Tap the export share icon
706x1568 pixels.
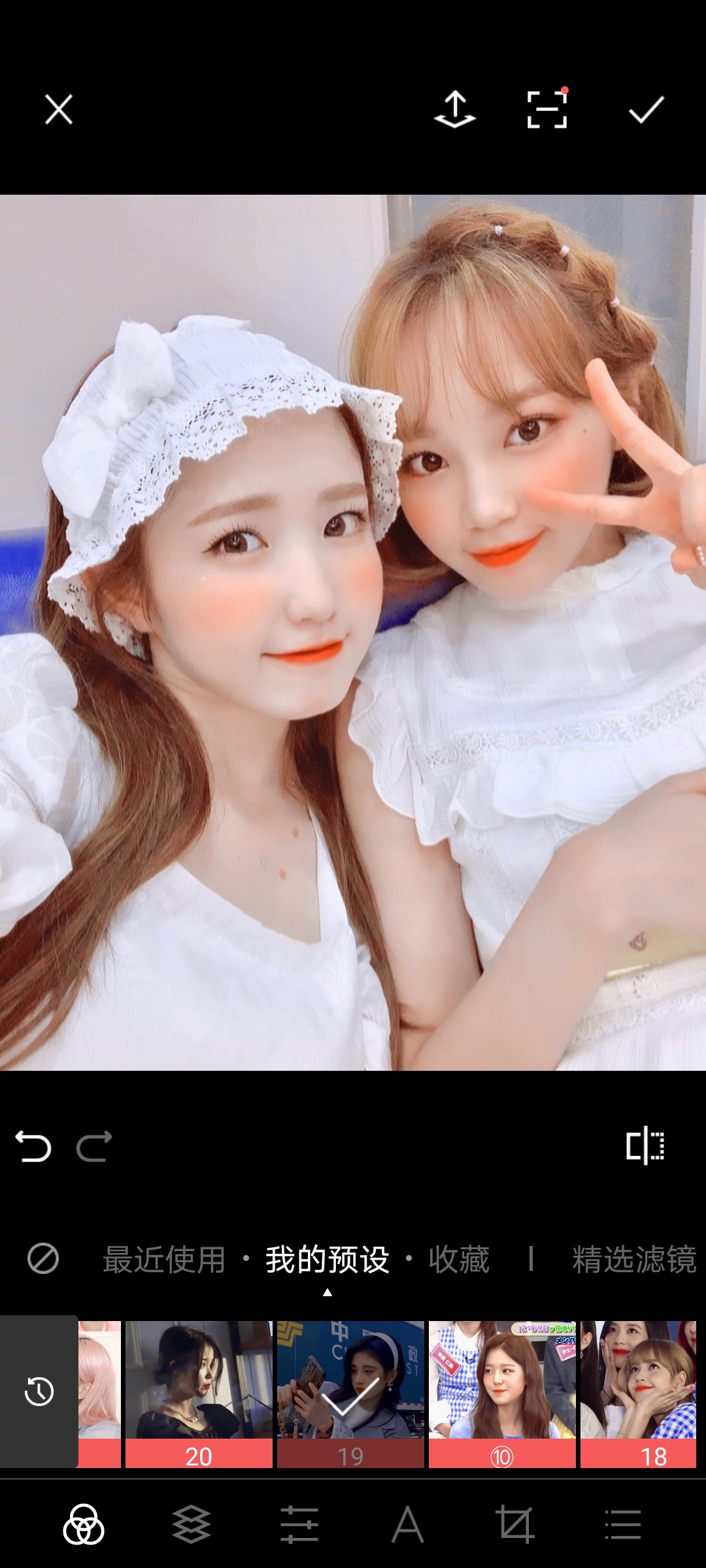pyautogui.click(x=455, y=109)
